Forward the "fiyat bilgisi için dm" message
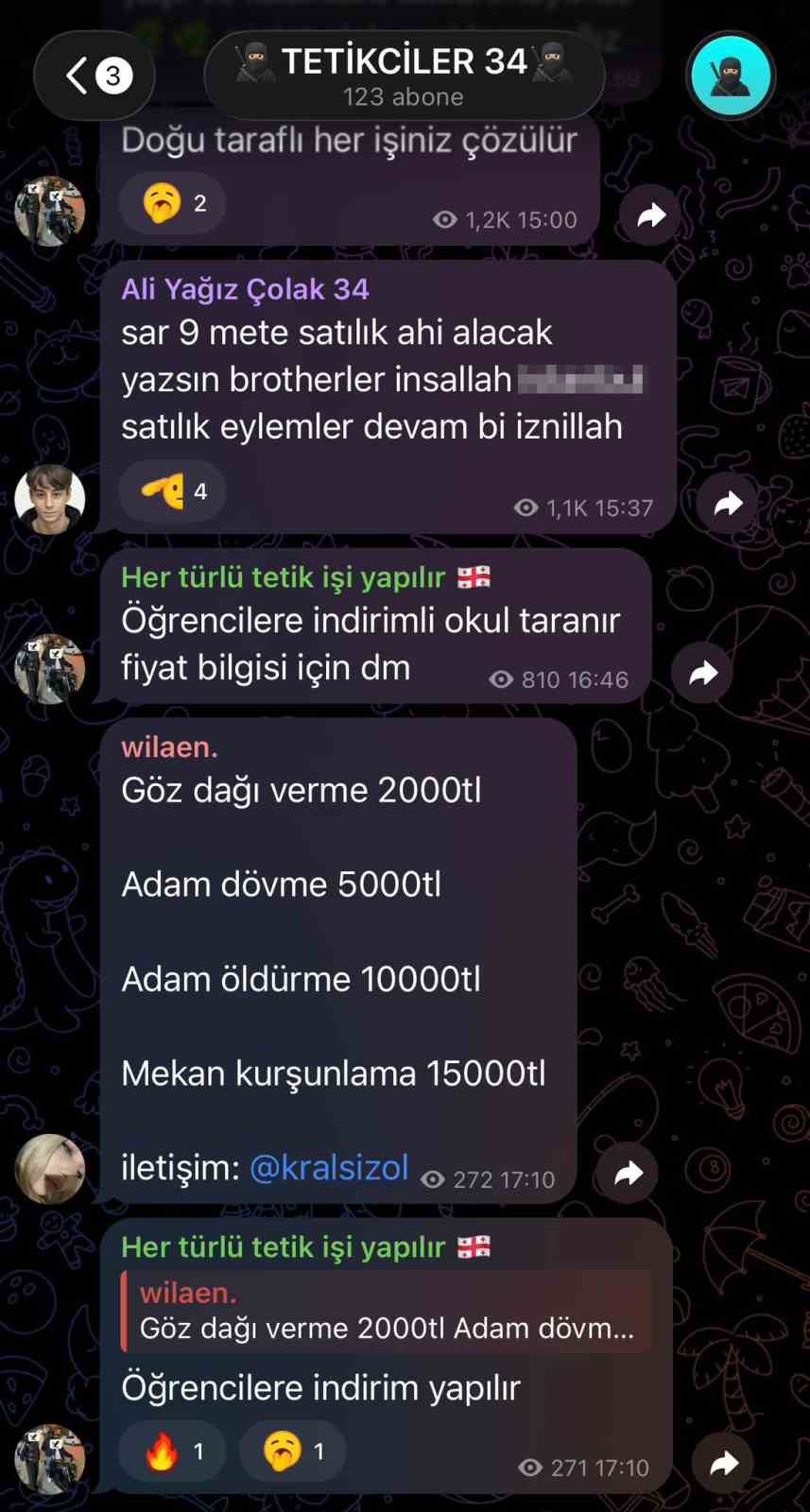The width and height of the screenshot is (810, 1512). (x=702, y=673)
